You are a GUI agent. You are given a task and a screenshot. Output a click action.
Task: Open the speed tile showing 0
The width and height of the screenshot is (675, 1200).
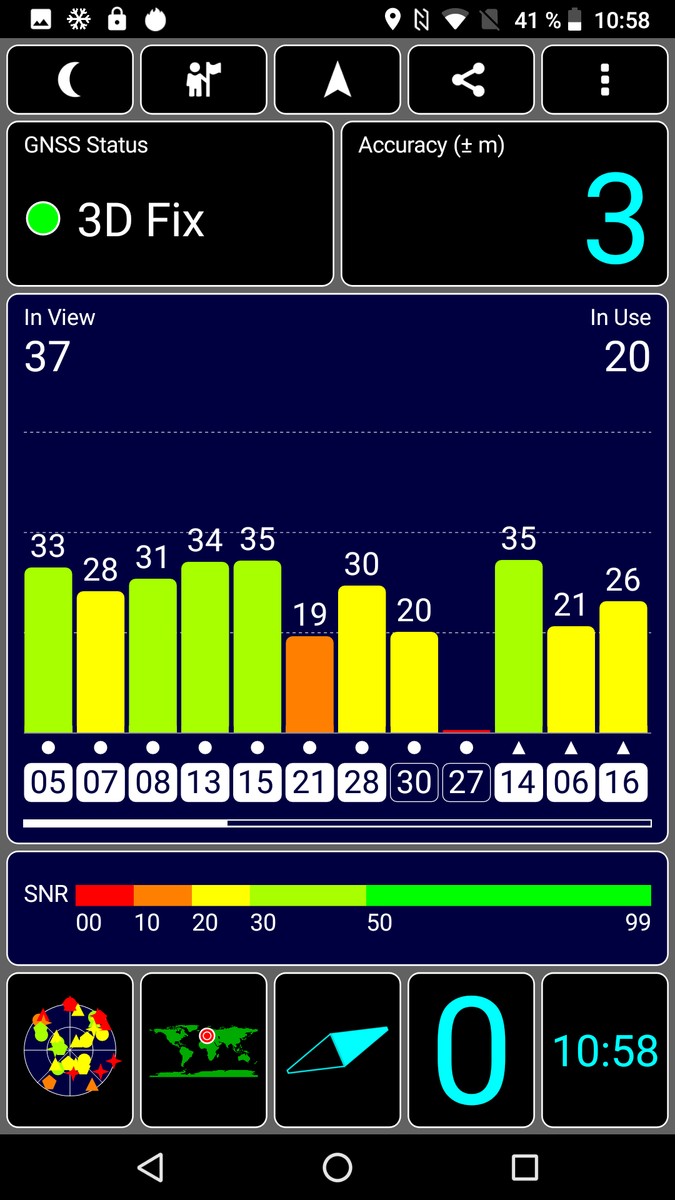point(471,1050)
